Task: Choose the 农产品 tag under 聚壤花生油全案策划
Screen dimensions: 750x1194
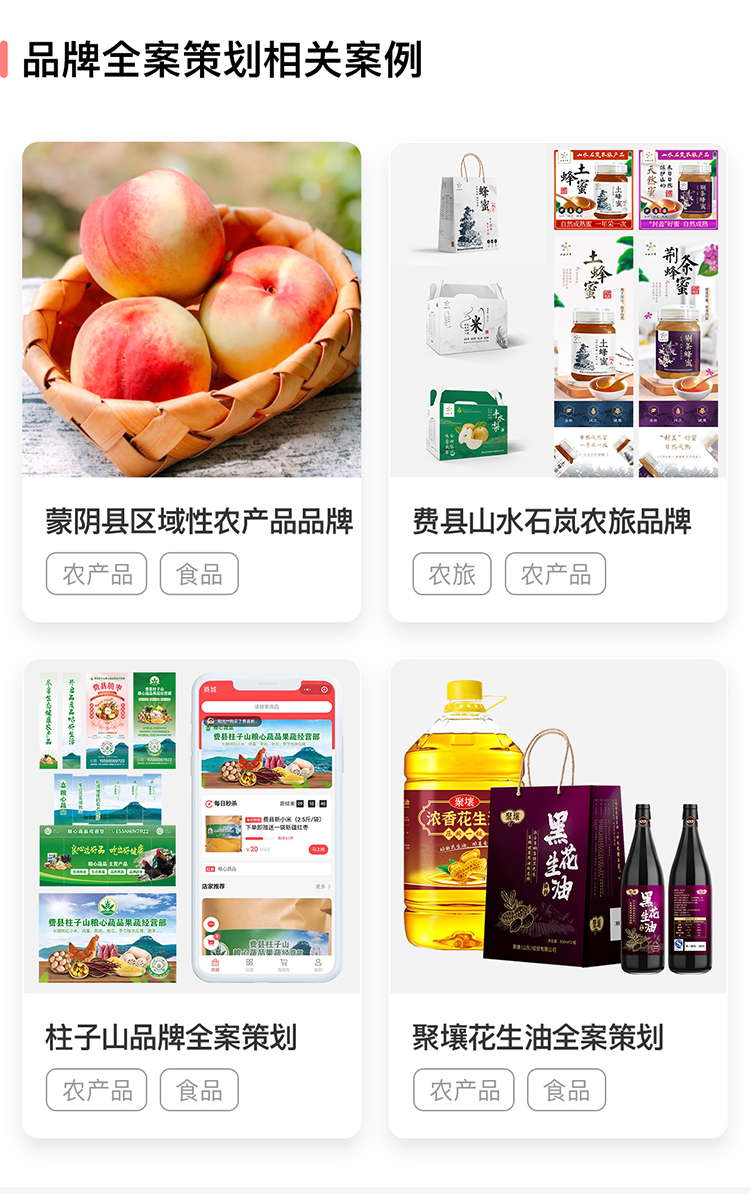Action: pos(464,1090)
